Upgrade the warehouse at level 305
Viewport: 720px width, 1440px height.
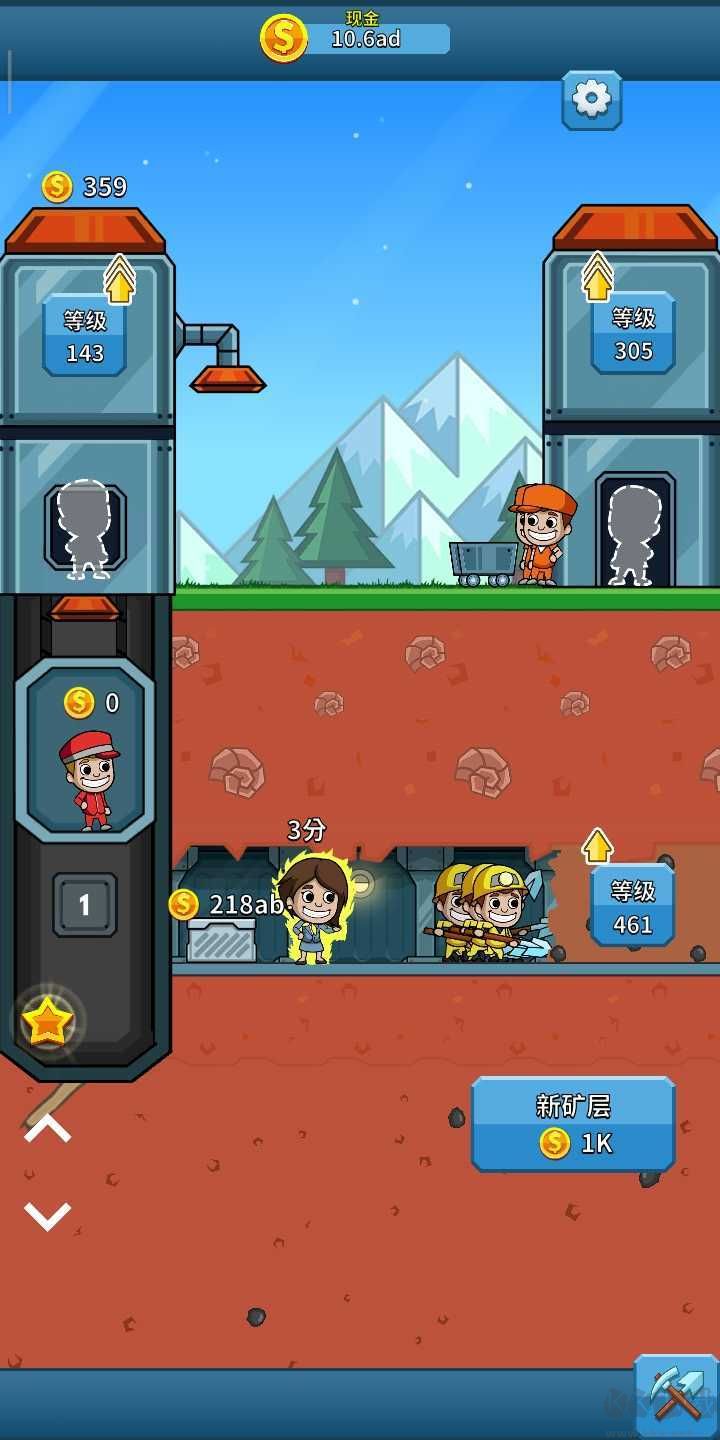pyautogui.click(x=632, y=333)
